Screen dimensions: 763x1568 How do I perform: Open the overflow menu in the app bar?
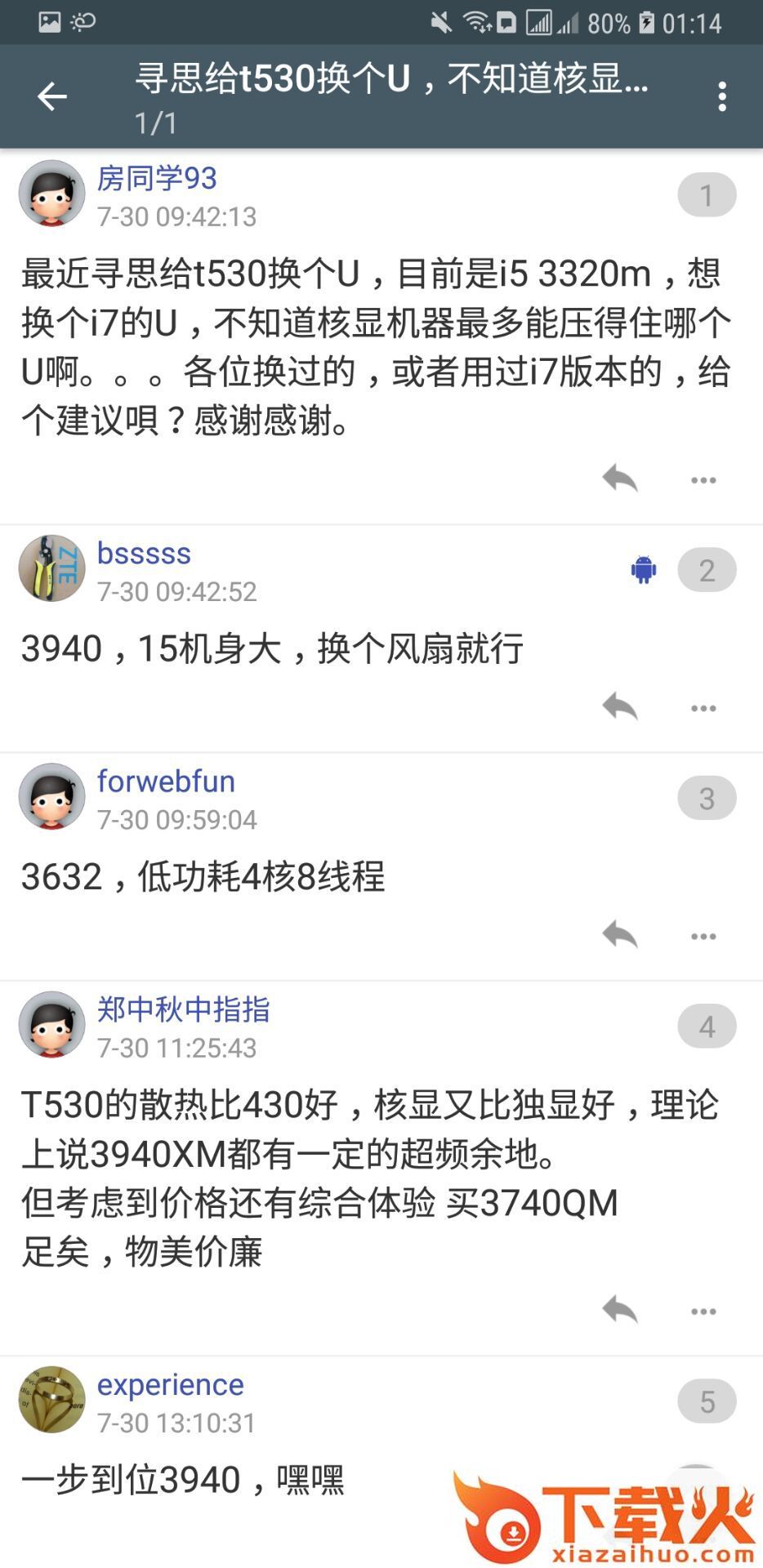coord(721,97)
